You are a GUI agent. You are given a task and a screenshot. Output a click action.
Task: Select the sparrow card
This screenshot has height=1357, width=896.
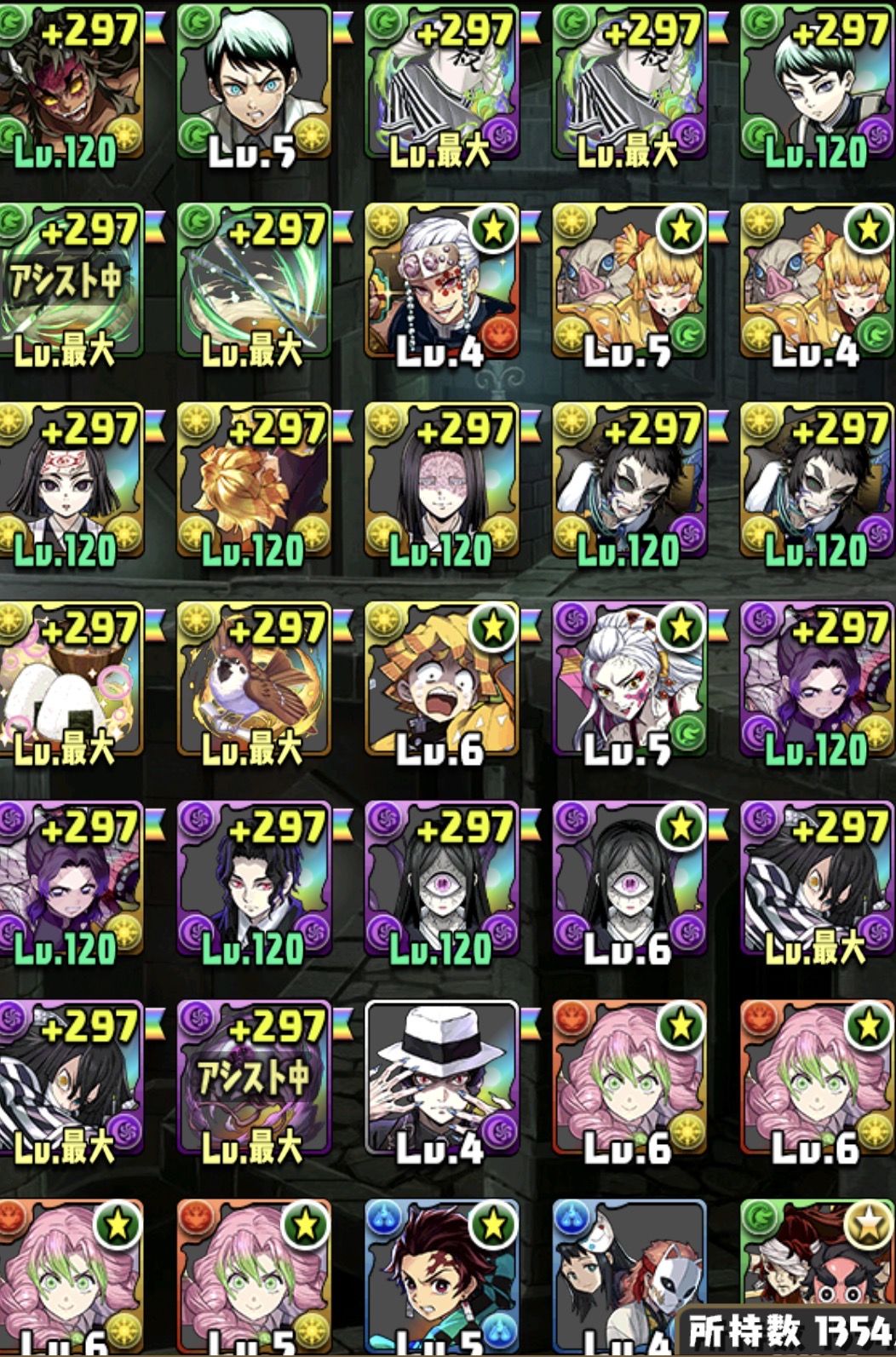pos(254,681)
